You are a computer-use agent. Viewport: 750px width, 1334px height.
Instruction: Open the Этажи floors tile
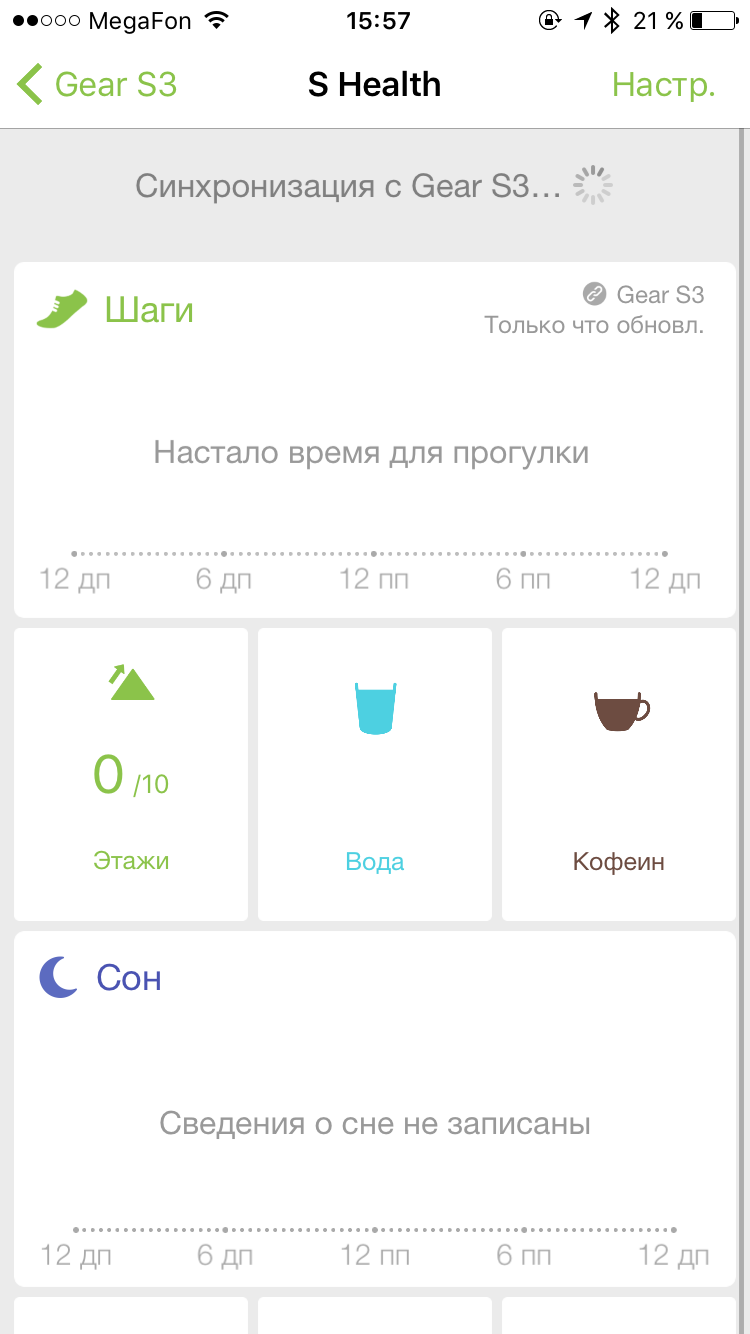[131, 774]
